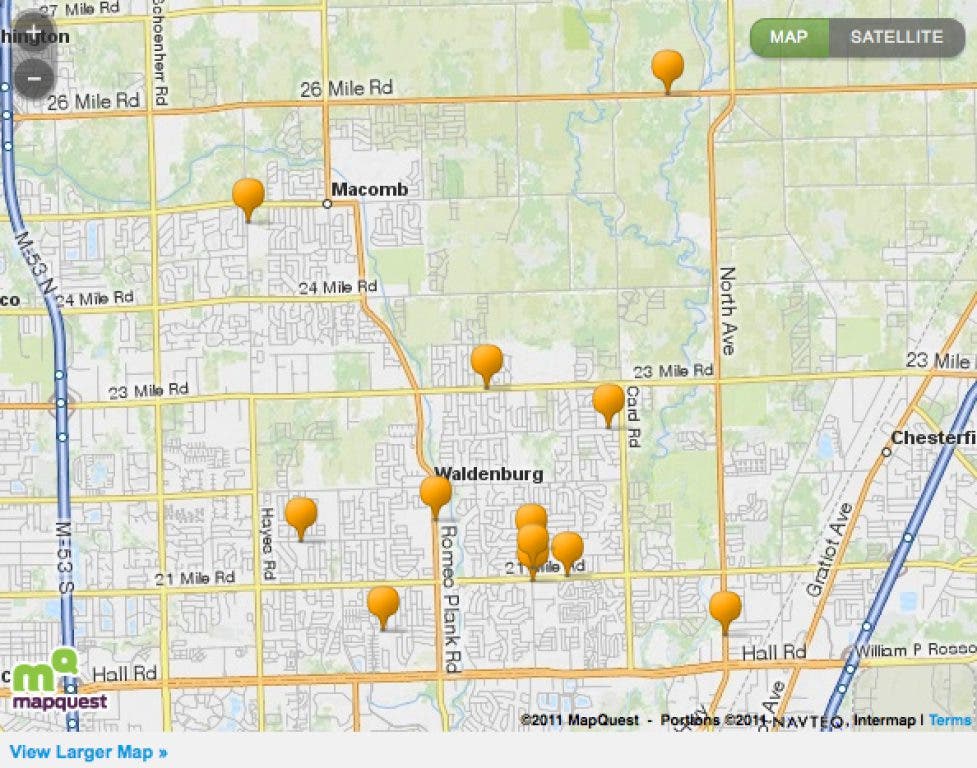Open the pin on North Ave above Hall Rd
This screenshot has width=977, height=768.
click(725, 607)
